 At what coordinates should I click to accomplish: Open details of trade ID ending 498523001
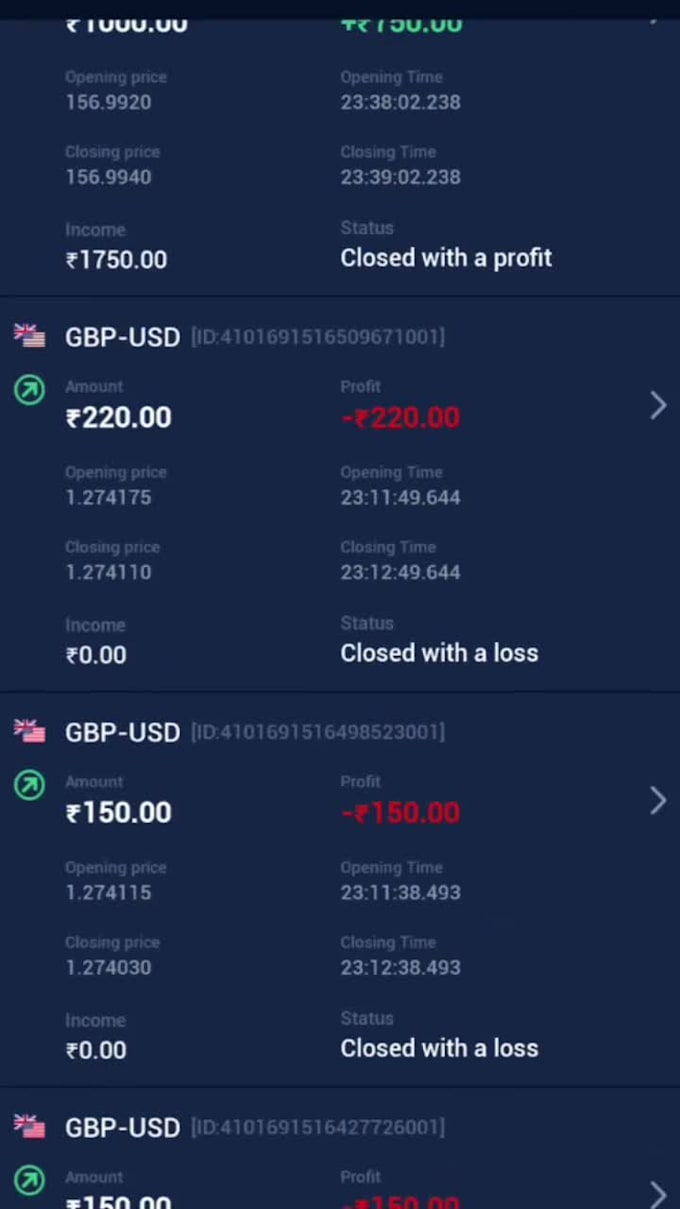pyautogui.click(x=657, y=800)
